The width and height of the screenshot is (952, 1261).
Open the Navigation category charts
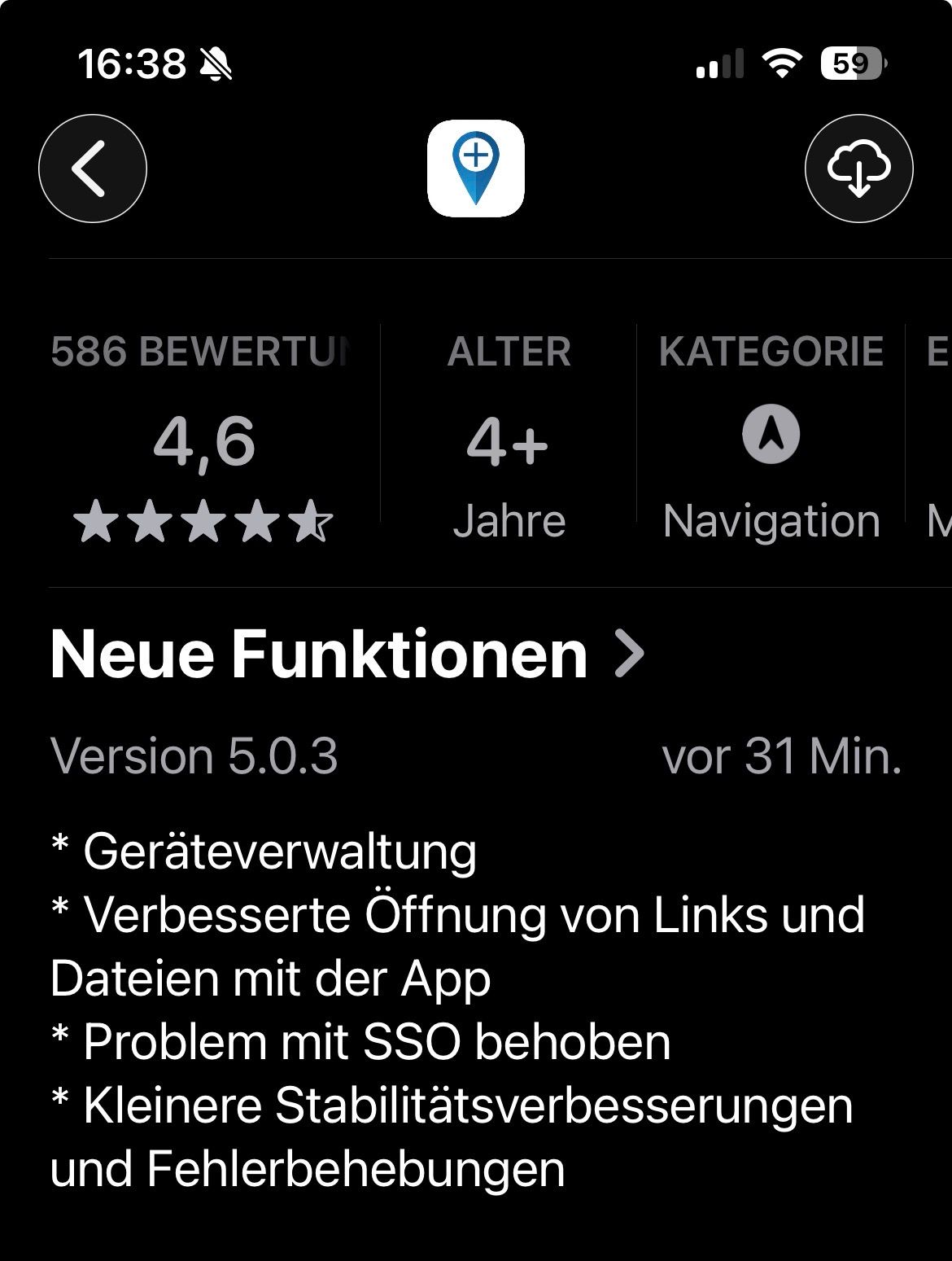[771, 440]
